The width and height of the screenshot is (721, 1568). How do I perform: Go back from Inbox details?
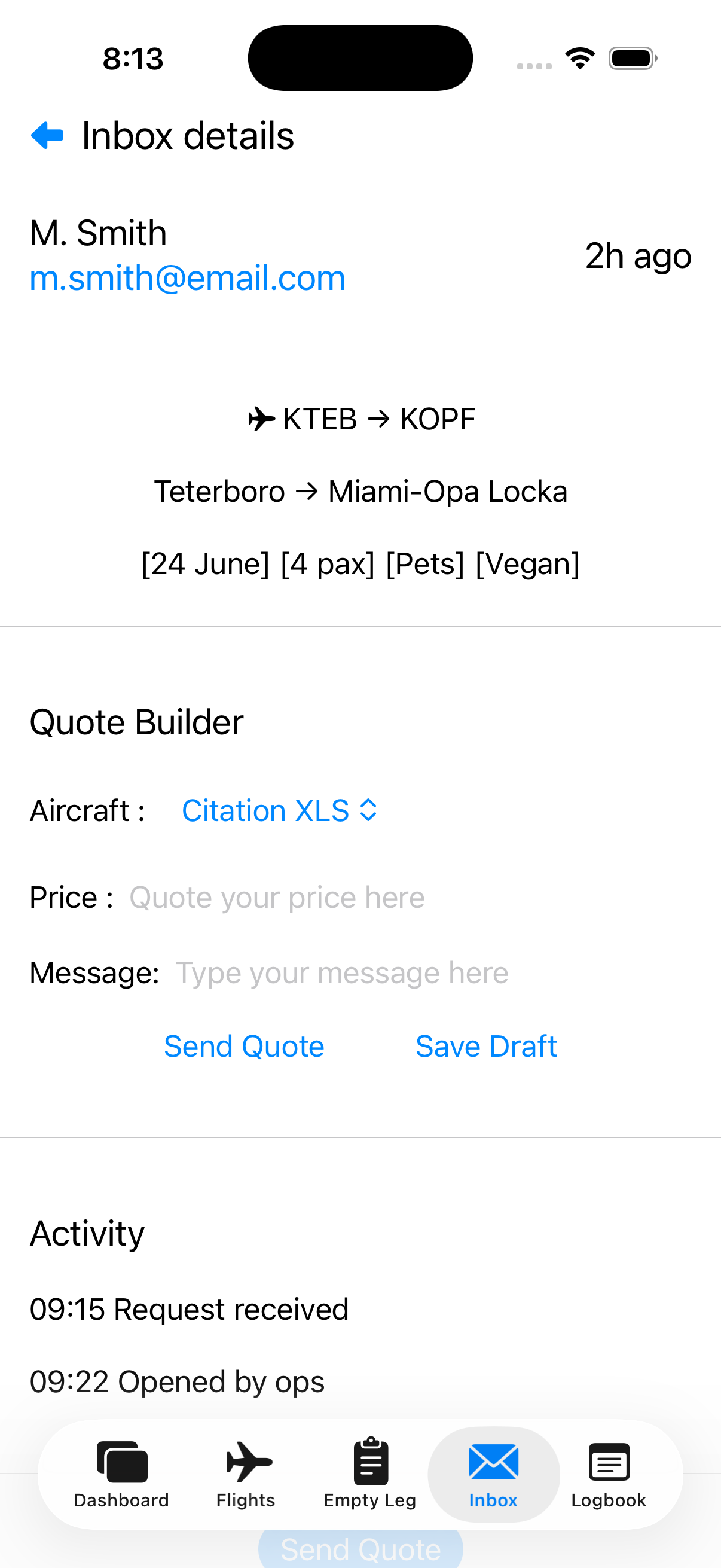[47, 135]
